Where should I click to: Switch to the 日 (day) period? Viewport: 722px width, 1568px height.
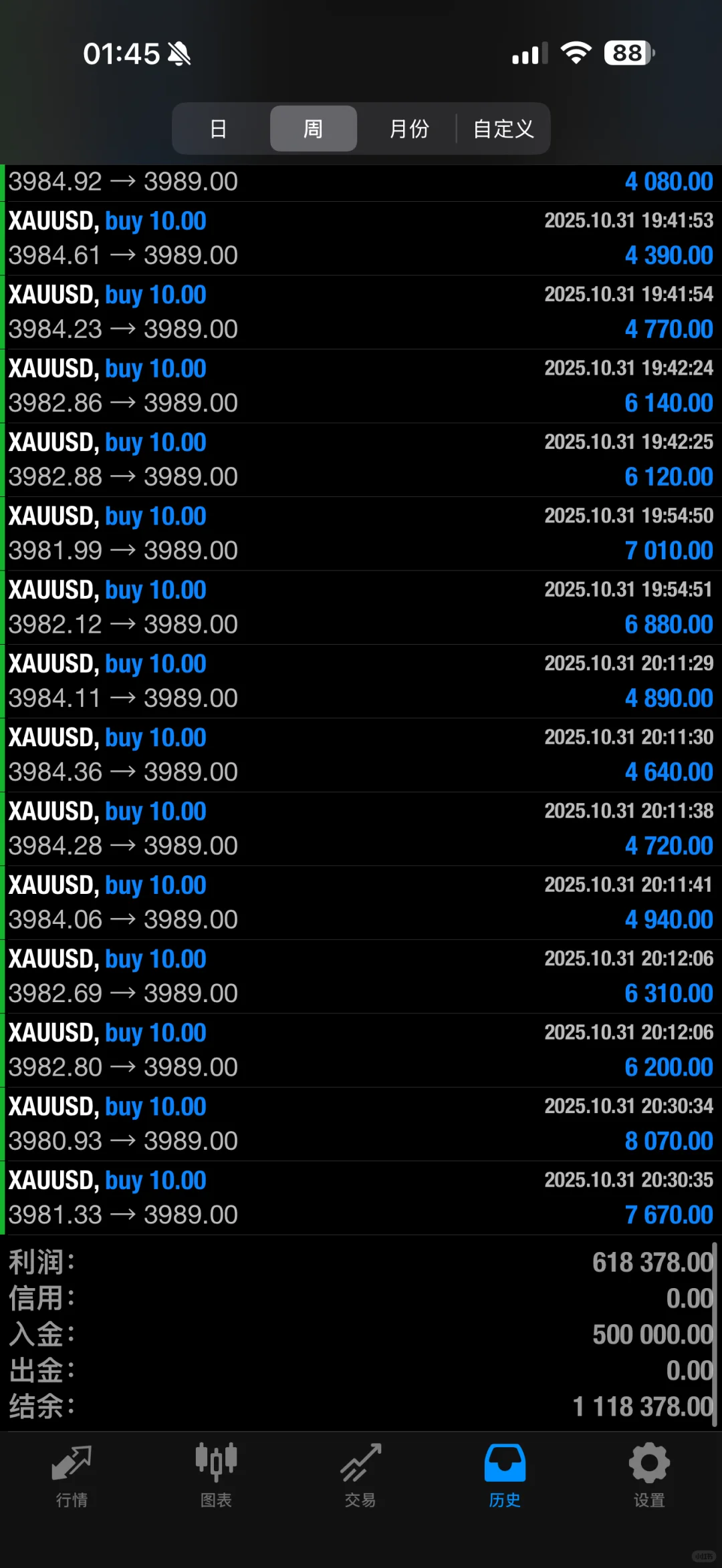(x=219, y=128)
